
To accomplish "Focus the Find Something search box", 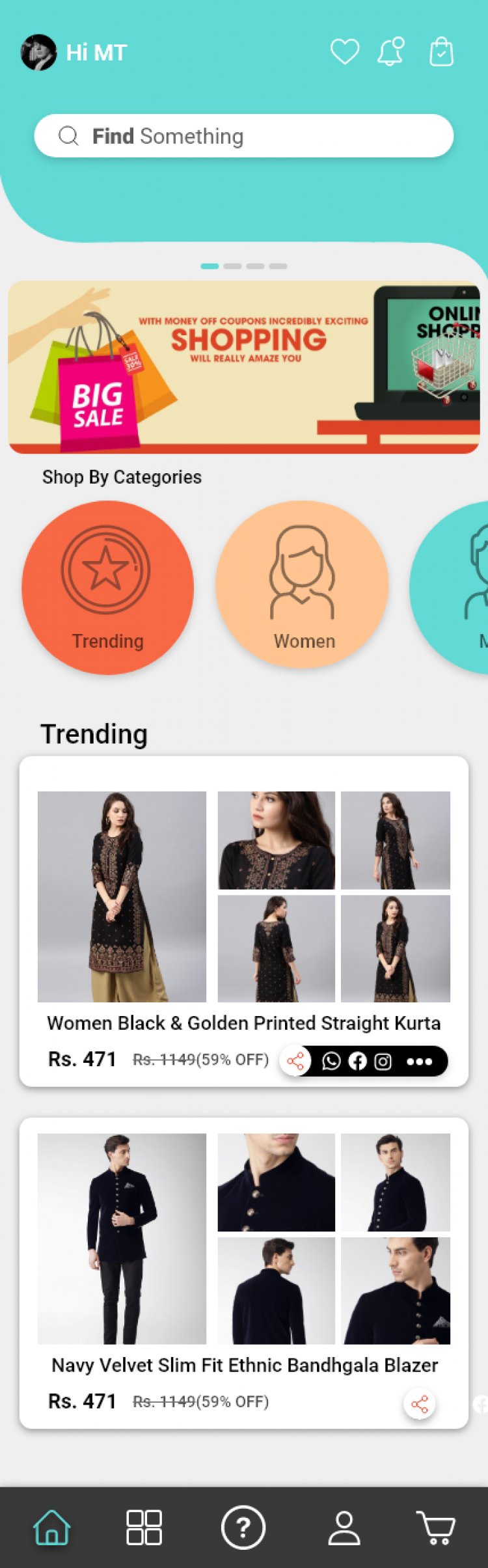I will click(x=243, y=136).
